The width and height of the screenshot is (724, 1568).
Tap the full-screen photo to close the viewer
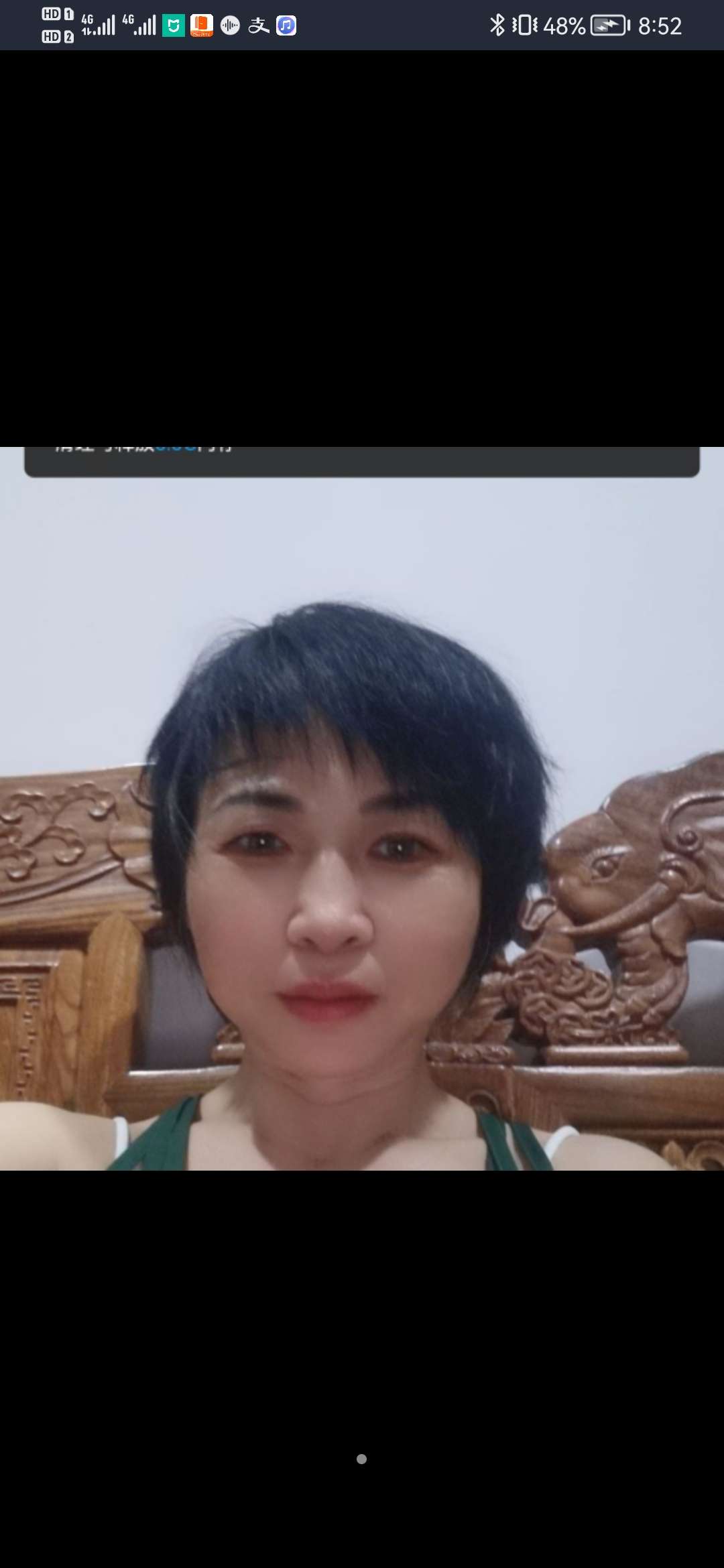[x=362, y=807]
